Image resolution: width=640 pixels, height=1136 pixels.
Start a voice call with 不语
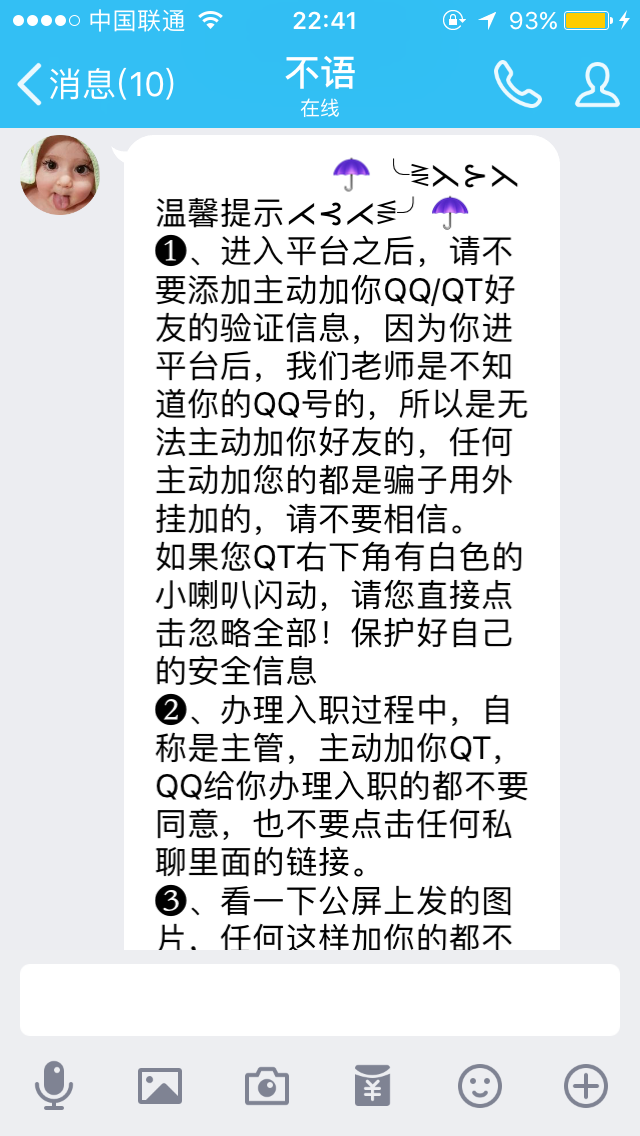[x=516, y=84]
